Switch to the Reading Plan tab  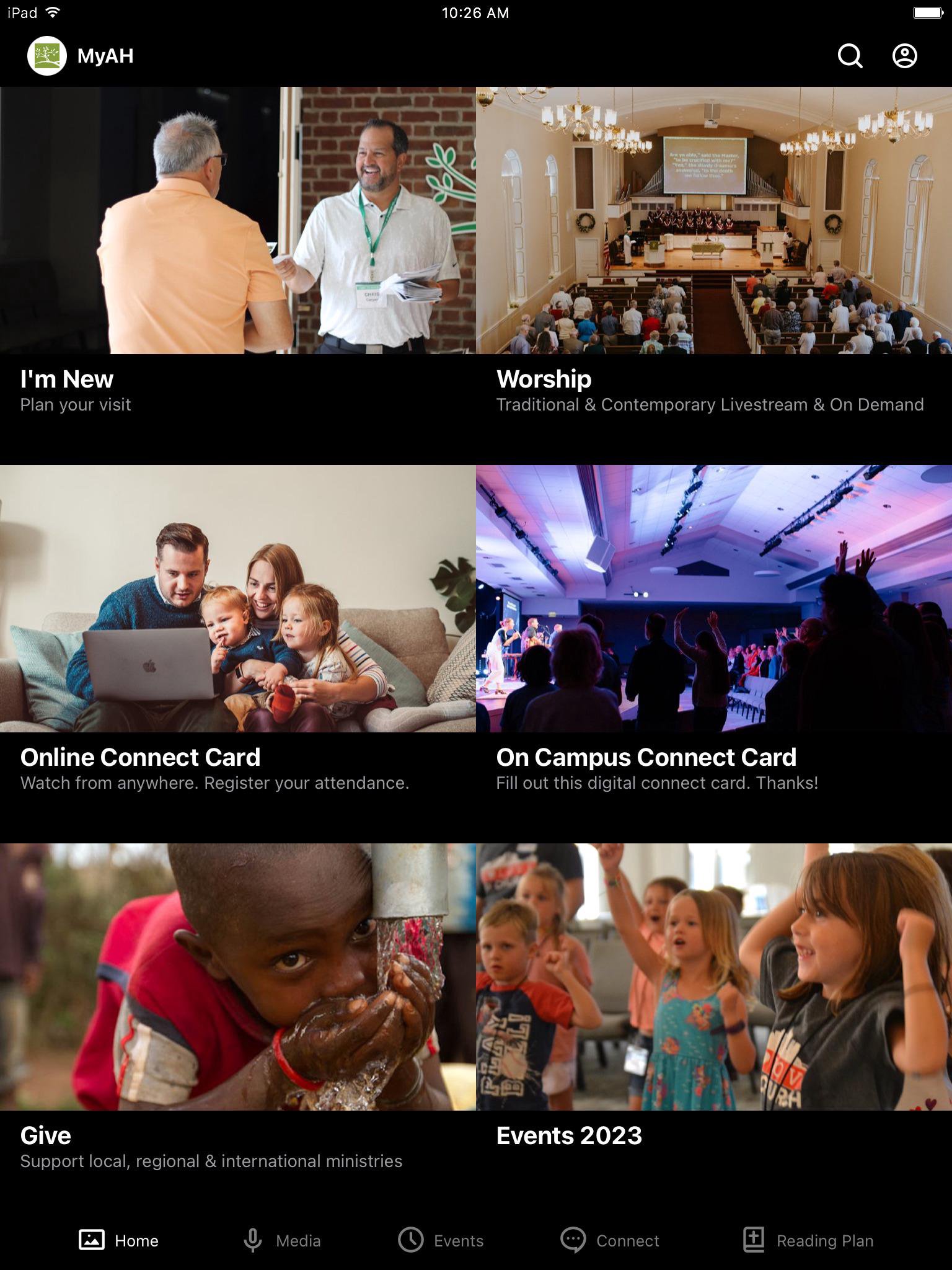pos(808,1240)
